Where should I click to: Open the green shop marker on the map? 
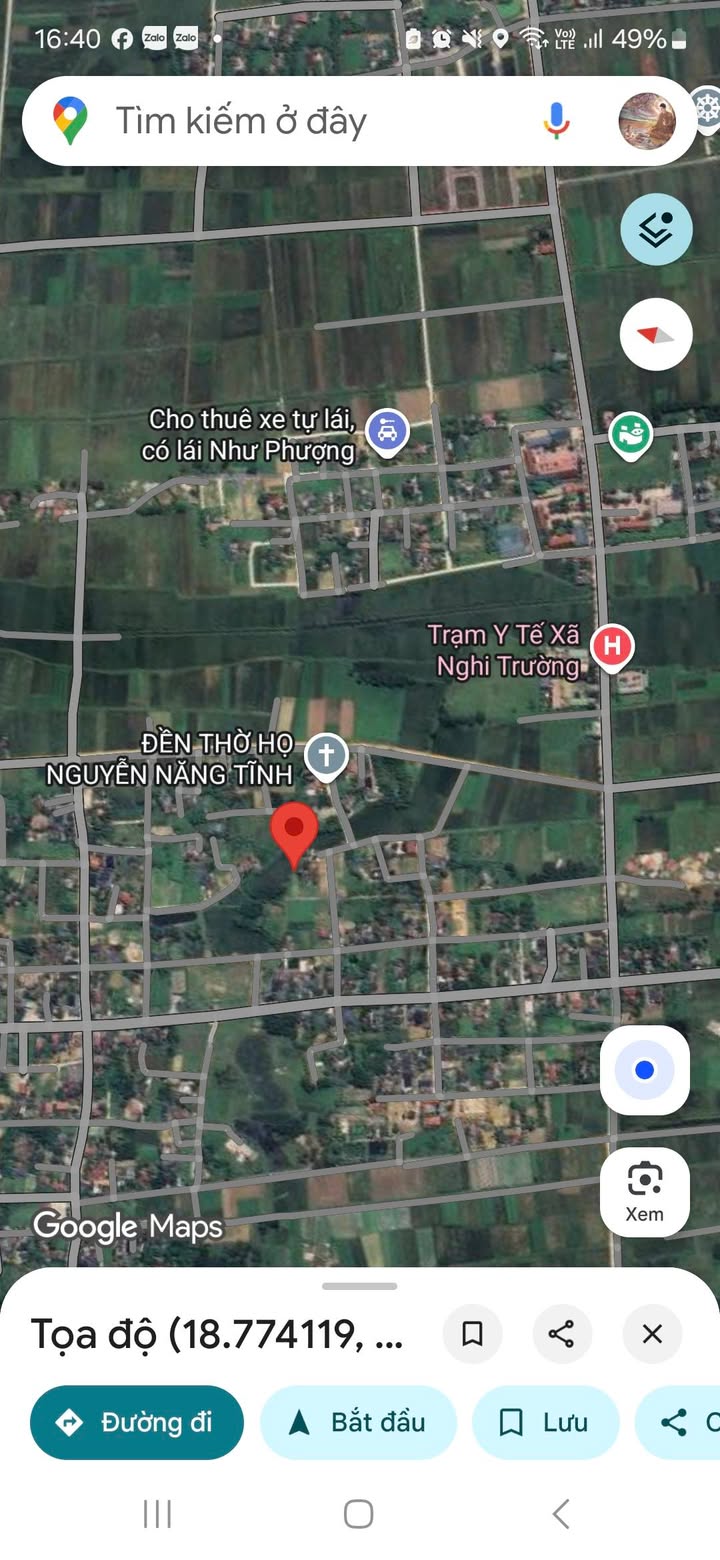[x=631, y=436]
